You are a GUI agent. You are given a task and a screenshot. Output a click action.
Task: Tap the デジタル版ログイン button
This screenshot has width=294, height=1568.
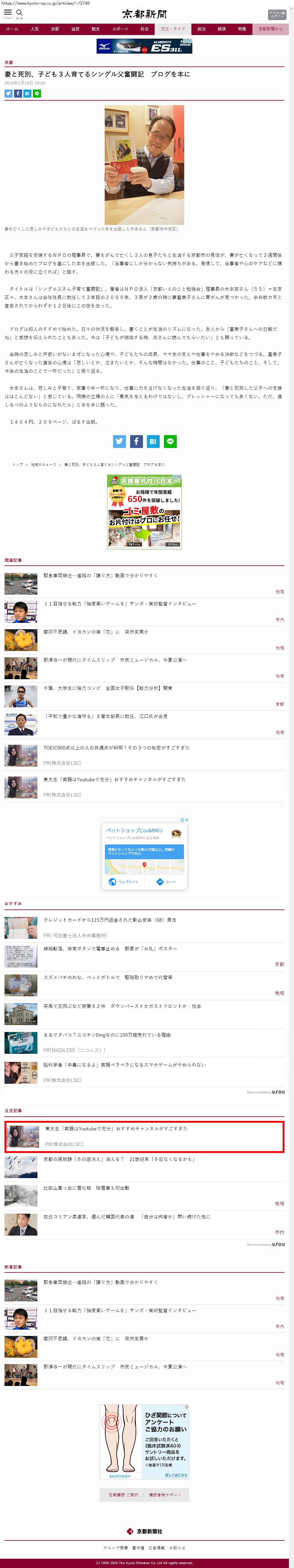pos(276,15)
